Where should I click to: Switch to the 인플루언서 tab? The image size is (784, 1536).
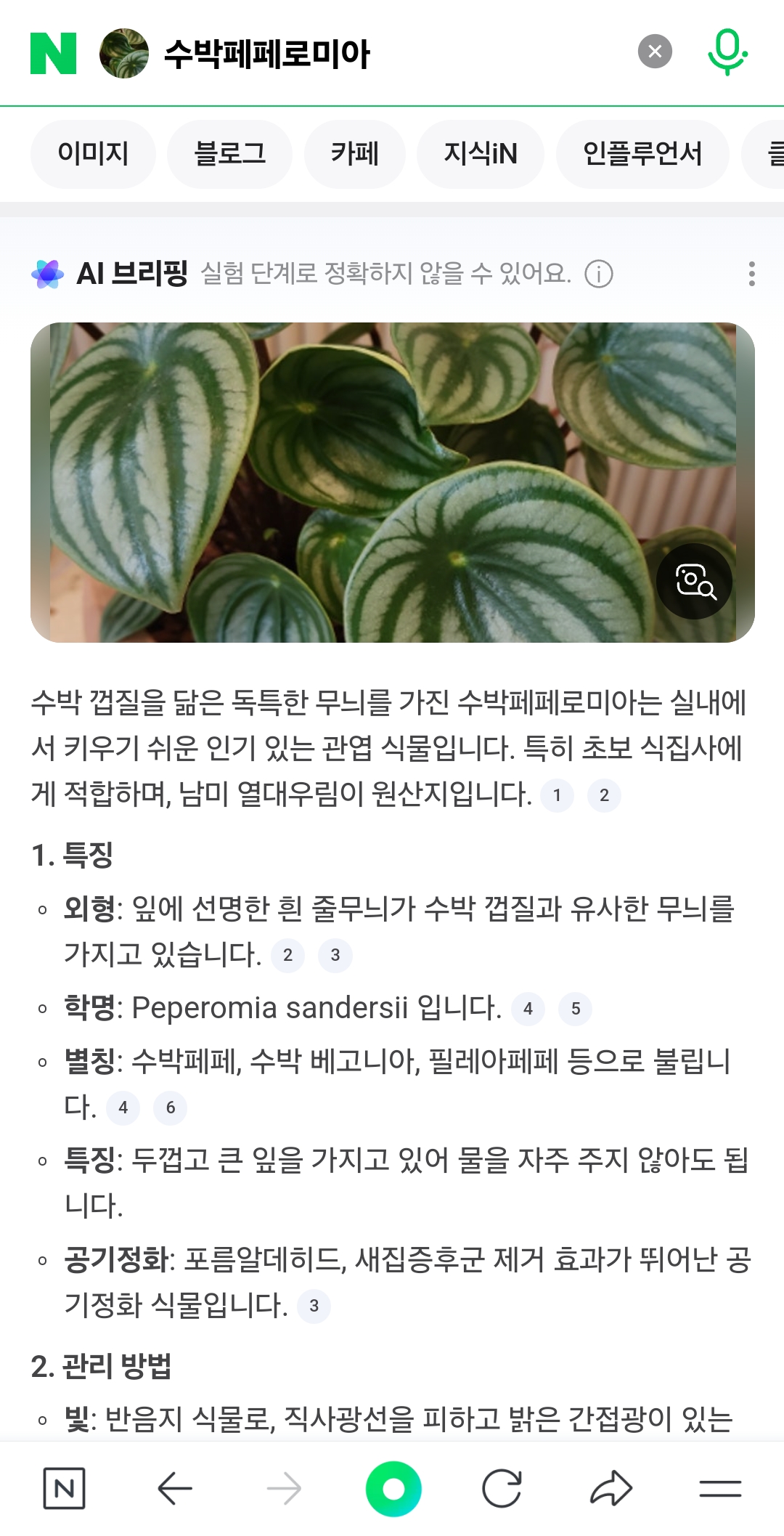pyautogui.click(x=642, y=154)
